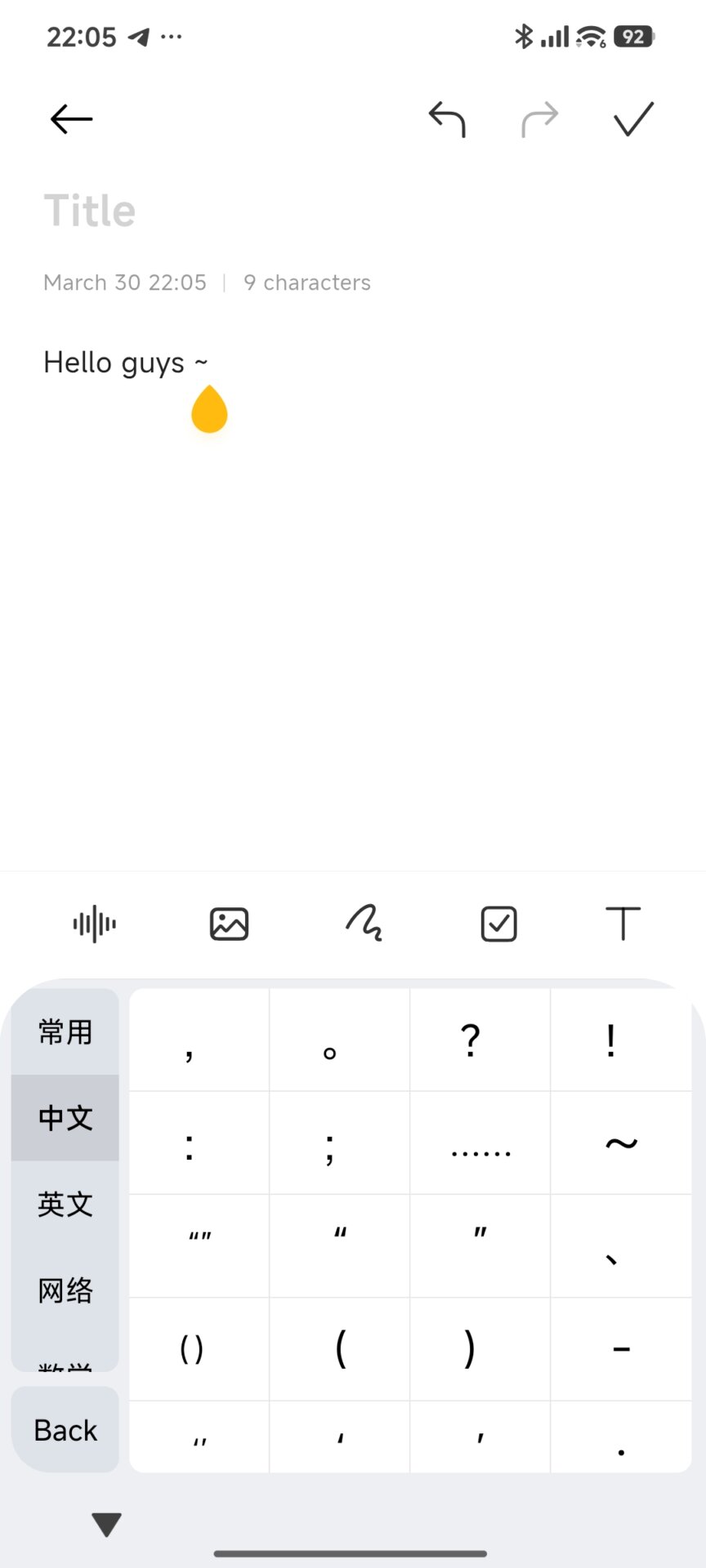
Task: Type the question mark symbol
Action: 480,1040
